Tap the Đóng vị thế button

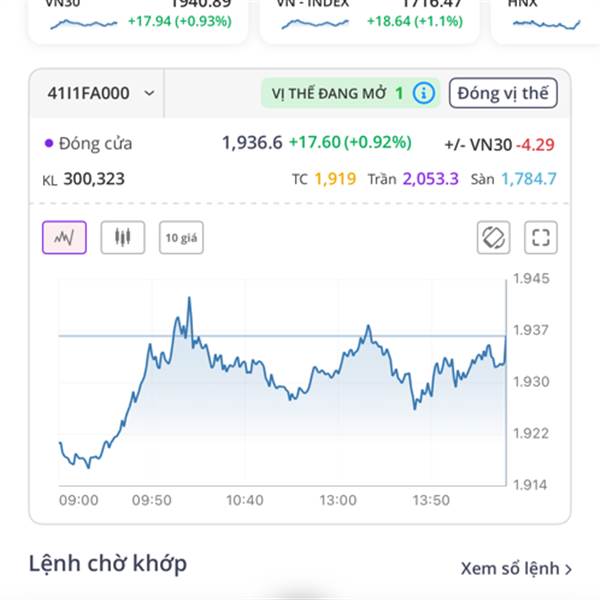(x=503, y=94)
